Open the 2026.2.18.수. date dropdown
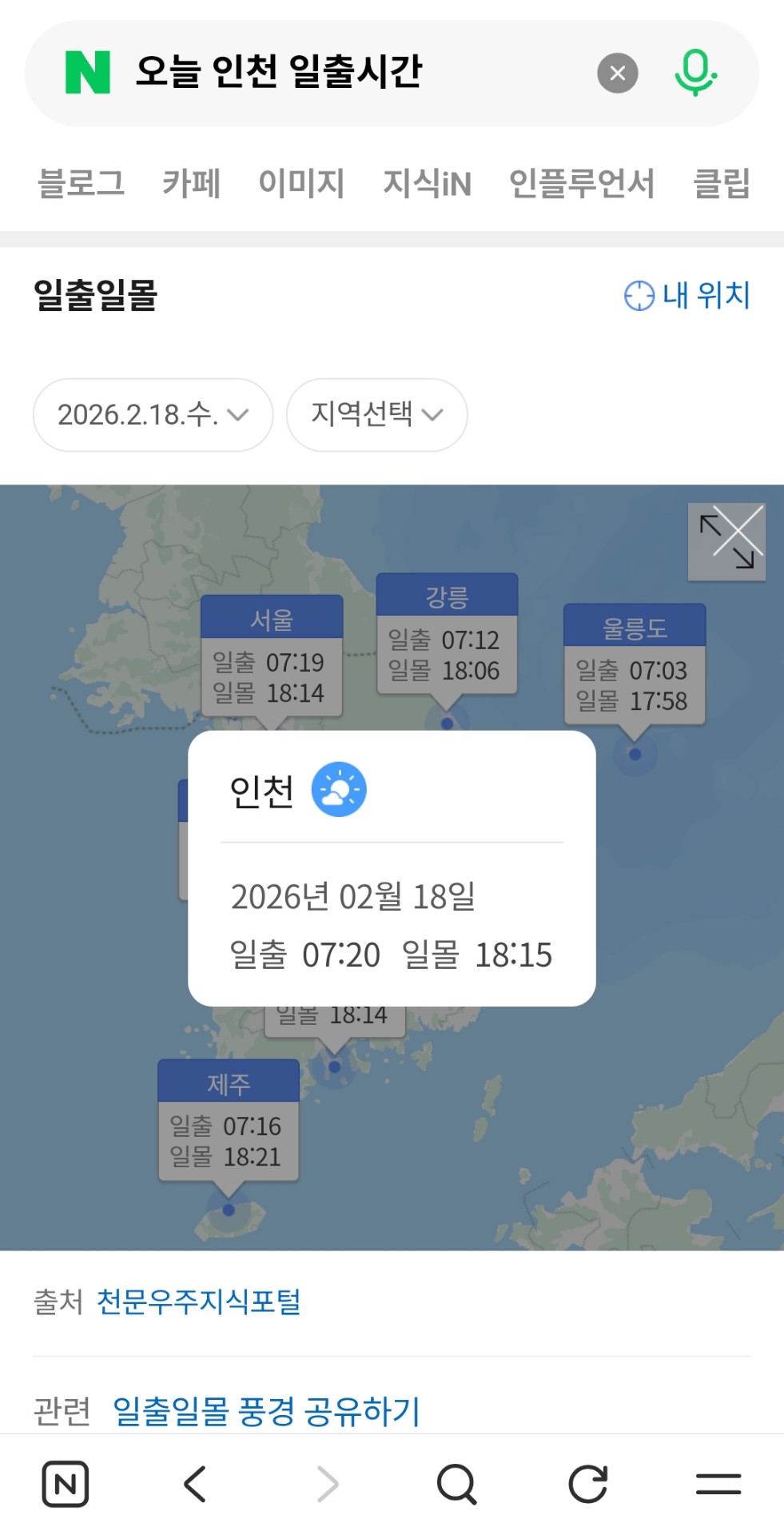The width and height of the screenshot is (784, 1535). 153,415
